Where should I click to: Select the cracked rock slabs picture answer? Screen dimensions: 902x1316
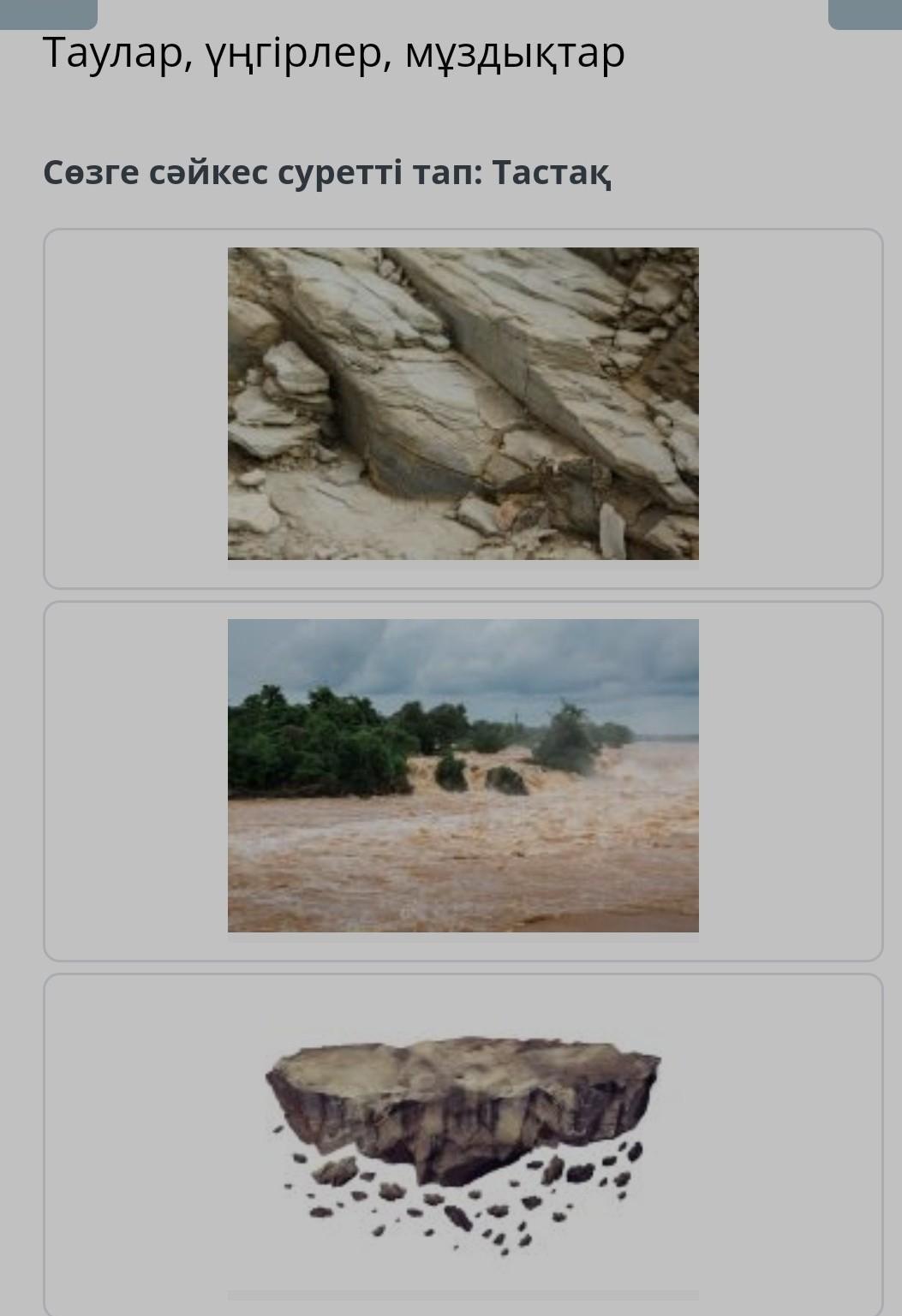(x=463, y=404)
